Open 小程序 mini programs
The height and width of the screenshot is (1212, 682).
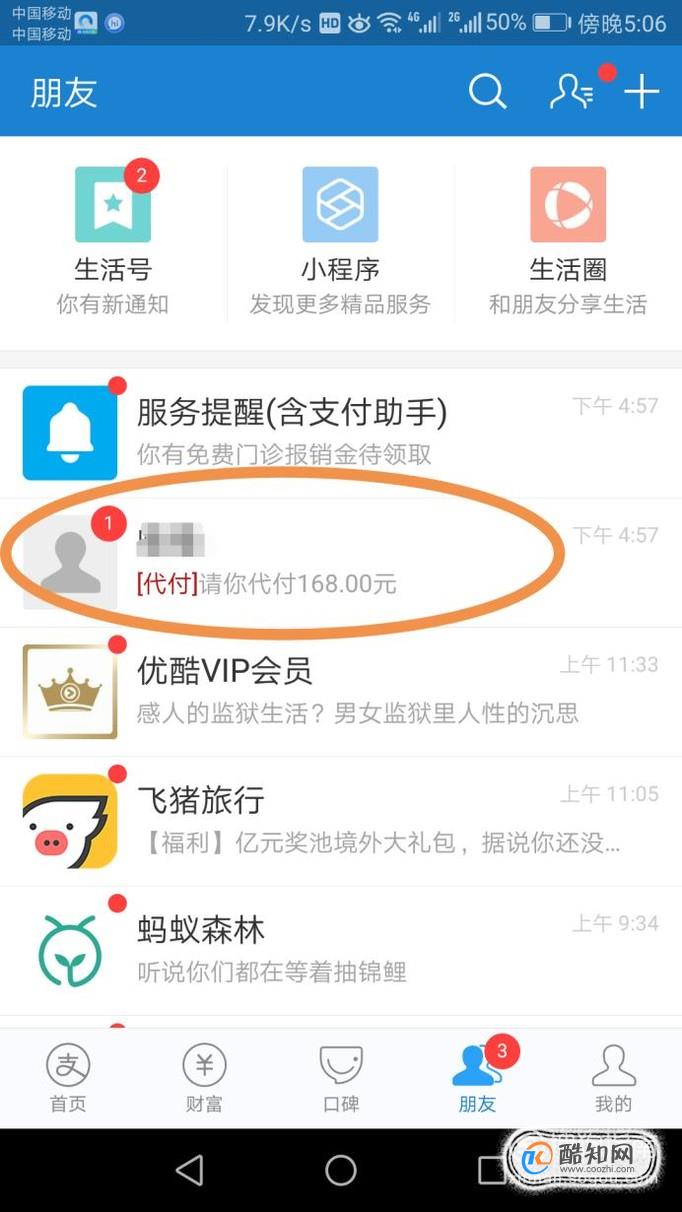click(x=340, y=240)
